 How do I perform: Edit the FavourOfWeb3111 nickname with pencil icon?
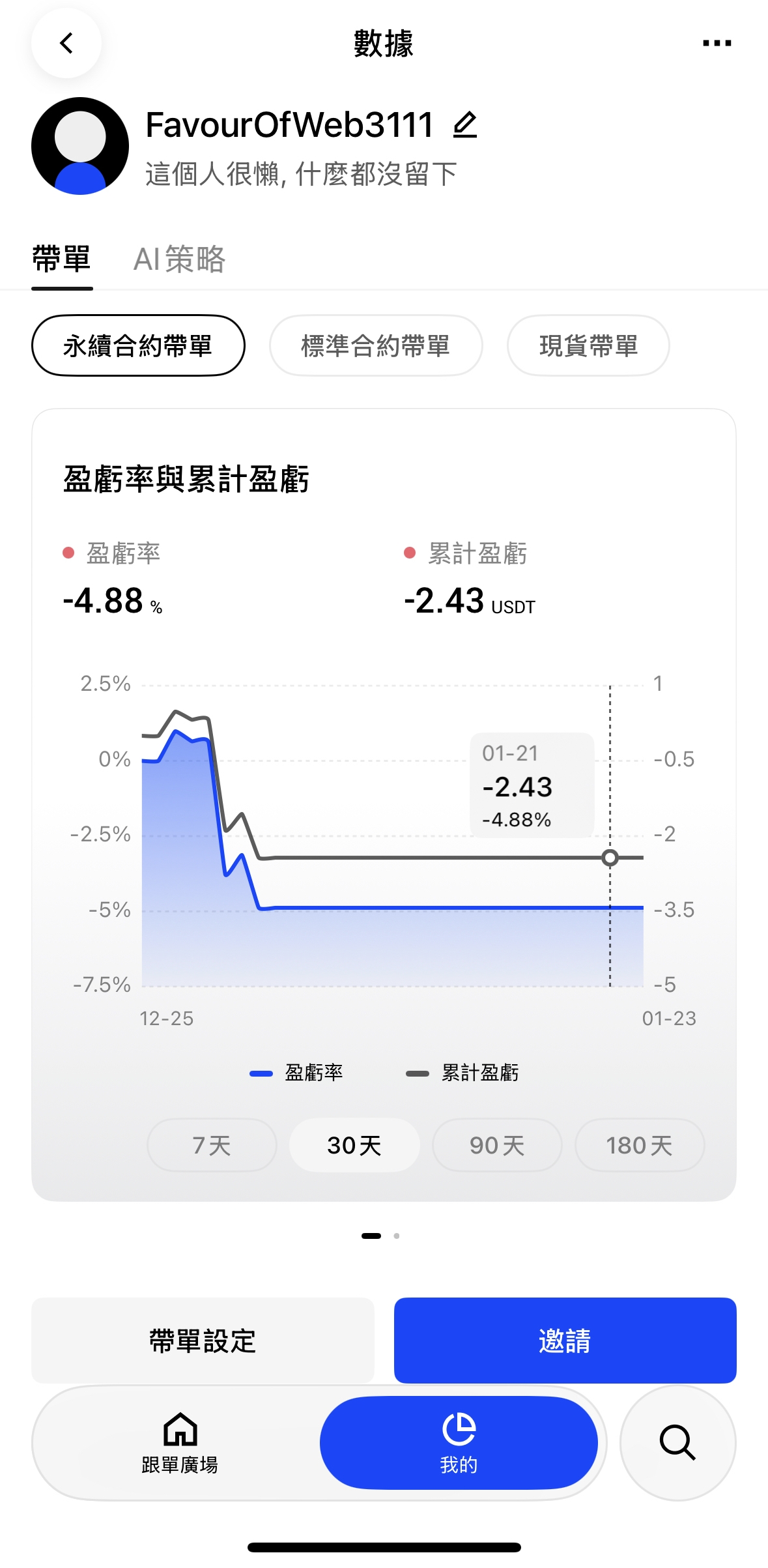tap(465, 124)
